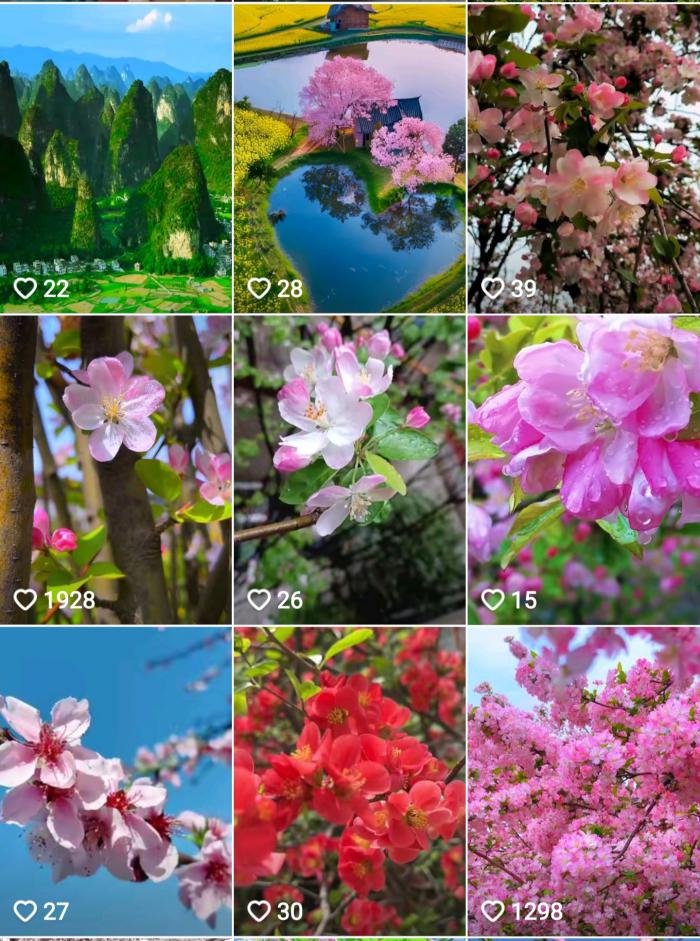Open the red flowers video with 30 likes
The image size is (700, 941).
click(x=349, y=780)
